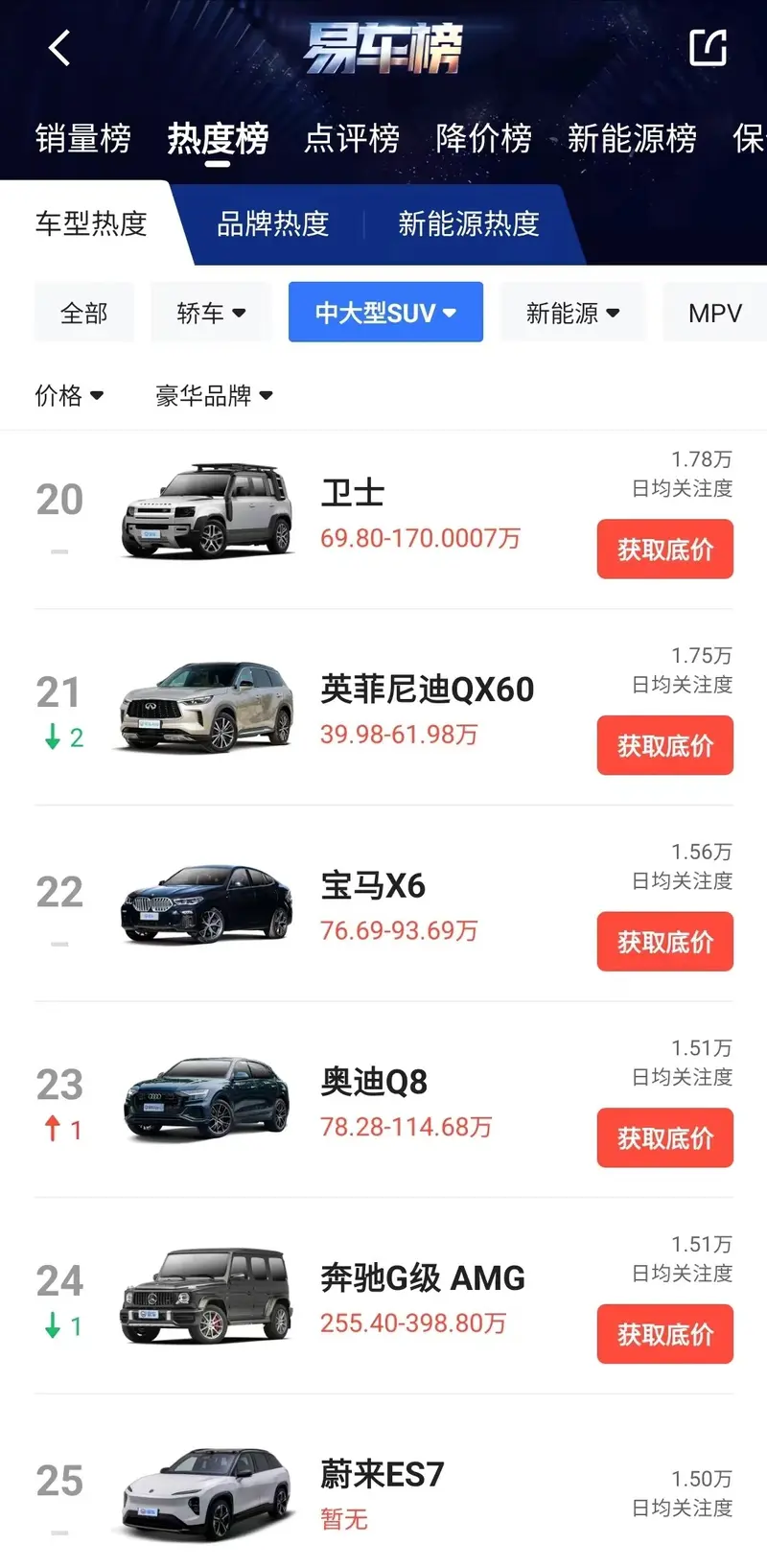The width and height of the screenshot is (767, 1568).
Task: Tap 获取底价 for 英菲尼迪QX60
Action: tap(664, 745)
